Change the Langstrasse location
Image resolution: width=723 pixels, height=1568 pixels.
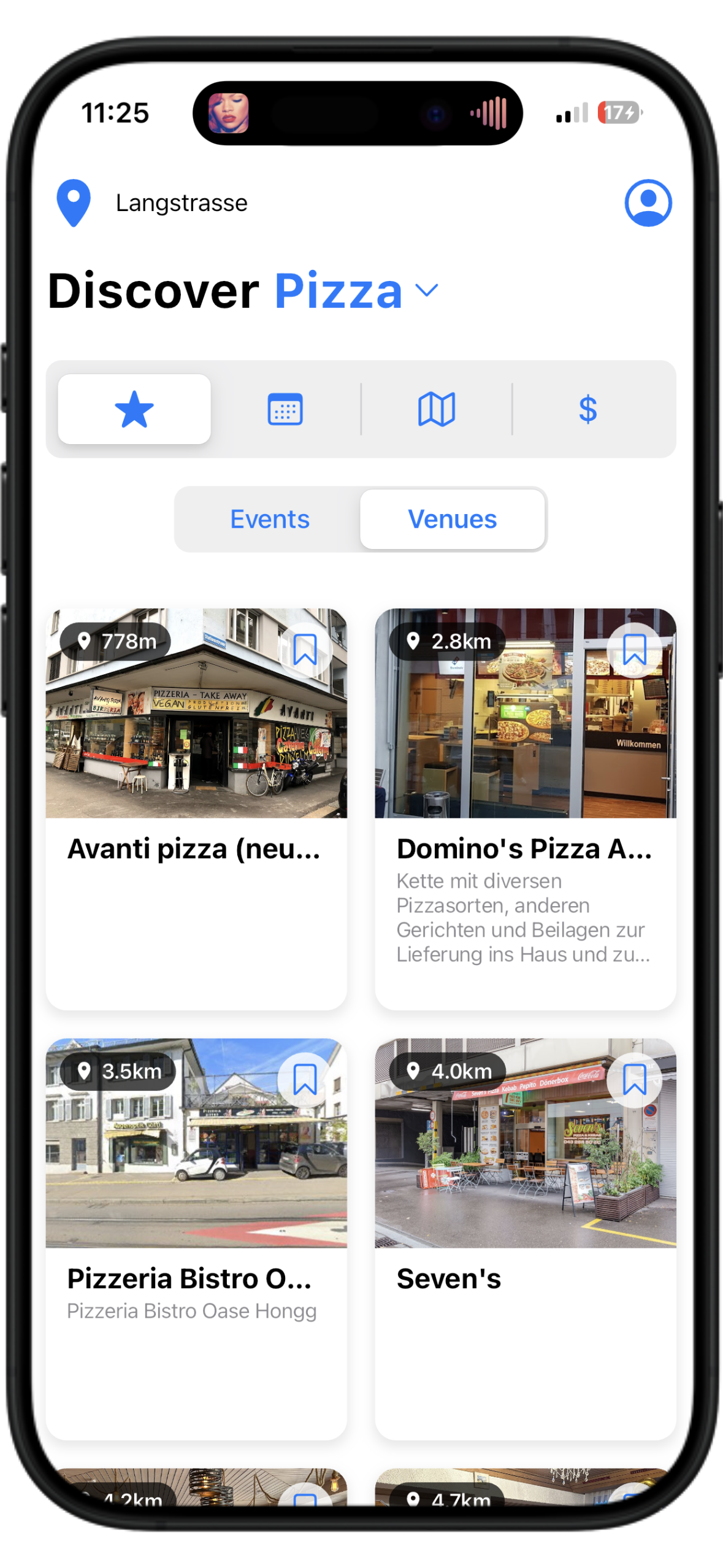point(181,203)
